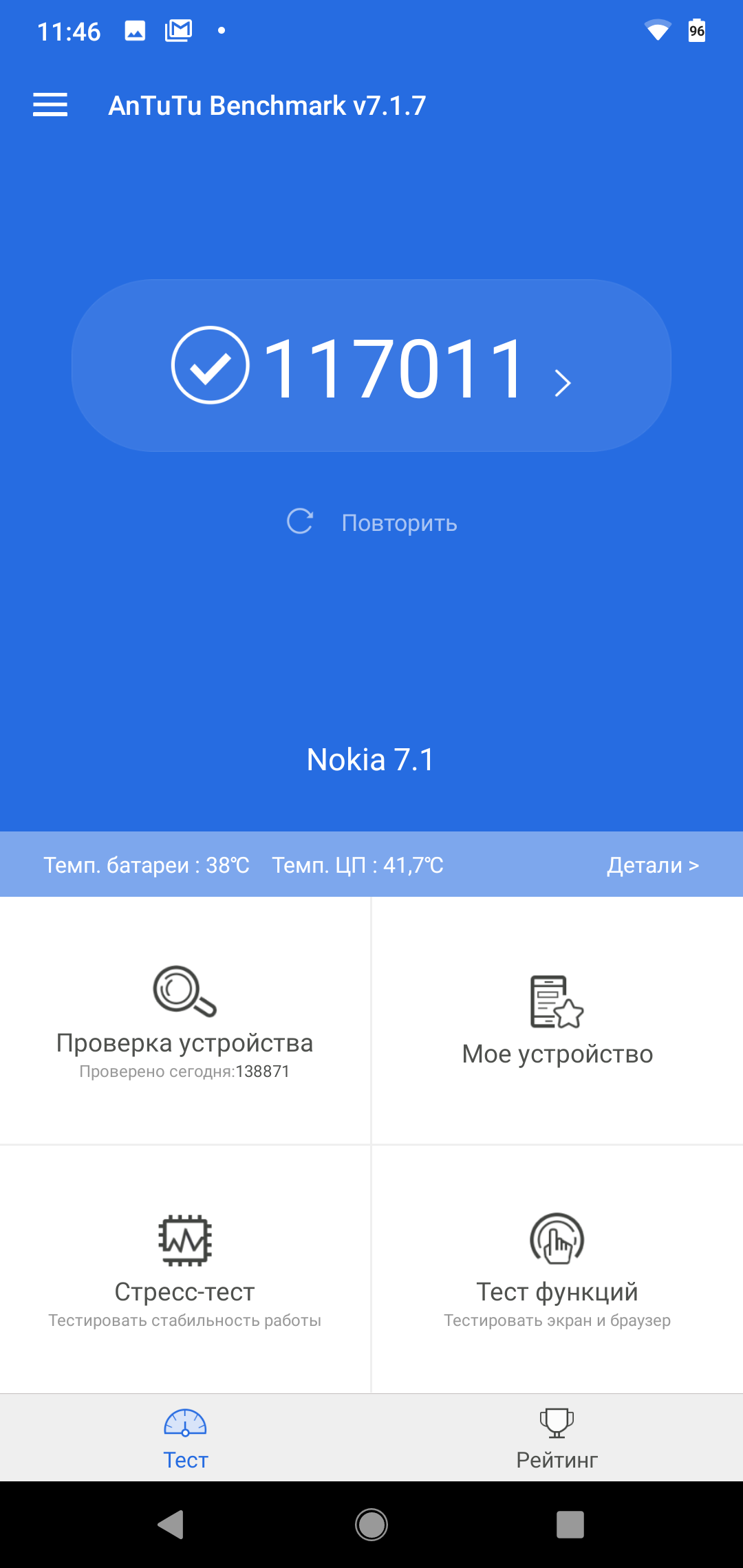Open temperature Детали link
743x1568 pixels.
tap(652, 865)
